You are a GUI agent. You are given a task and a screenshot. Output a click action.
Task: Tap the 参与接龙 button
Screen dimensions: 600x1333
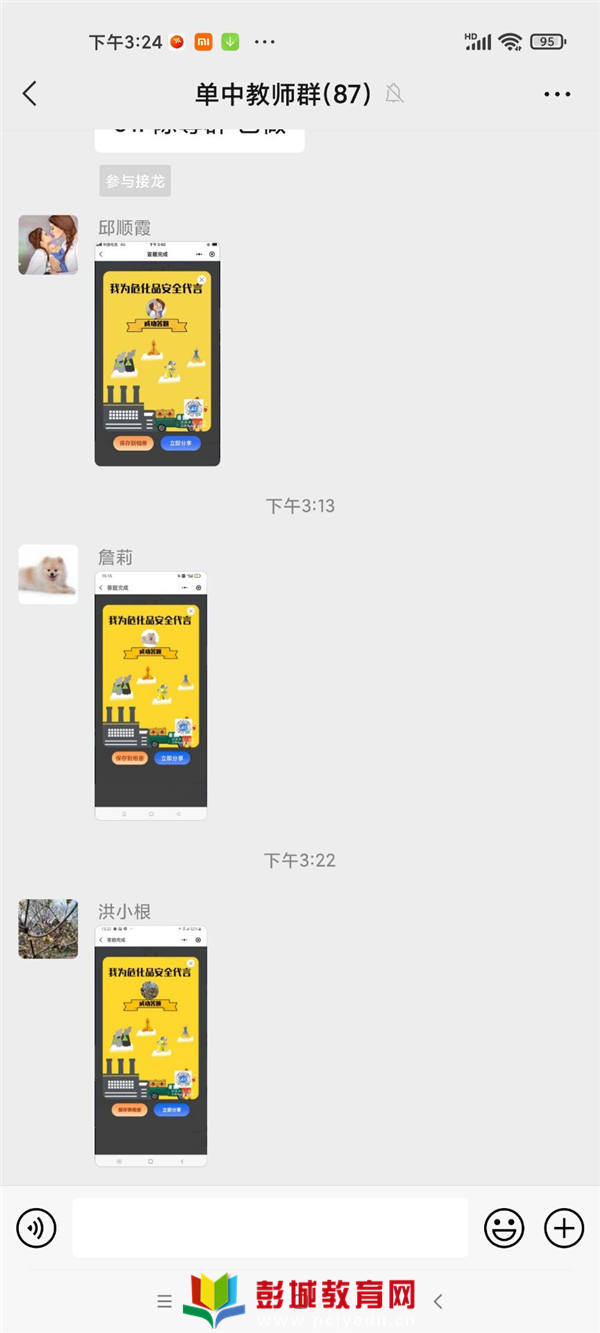tap(135, 181)
